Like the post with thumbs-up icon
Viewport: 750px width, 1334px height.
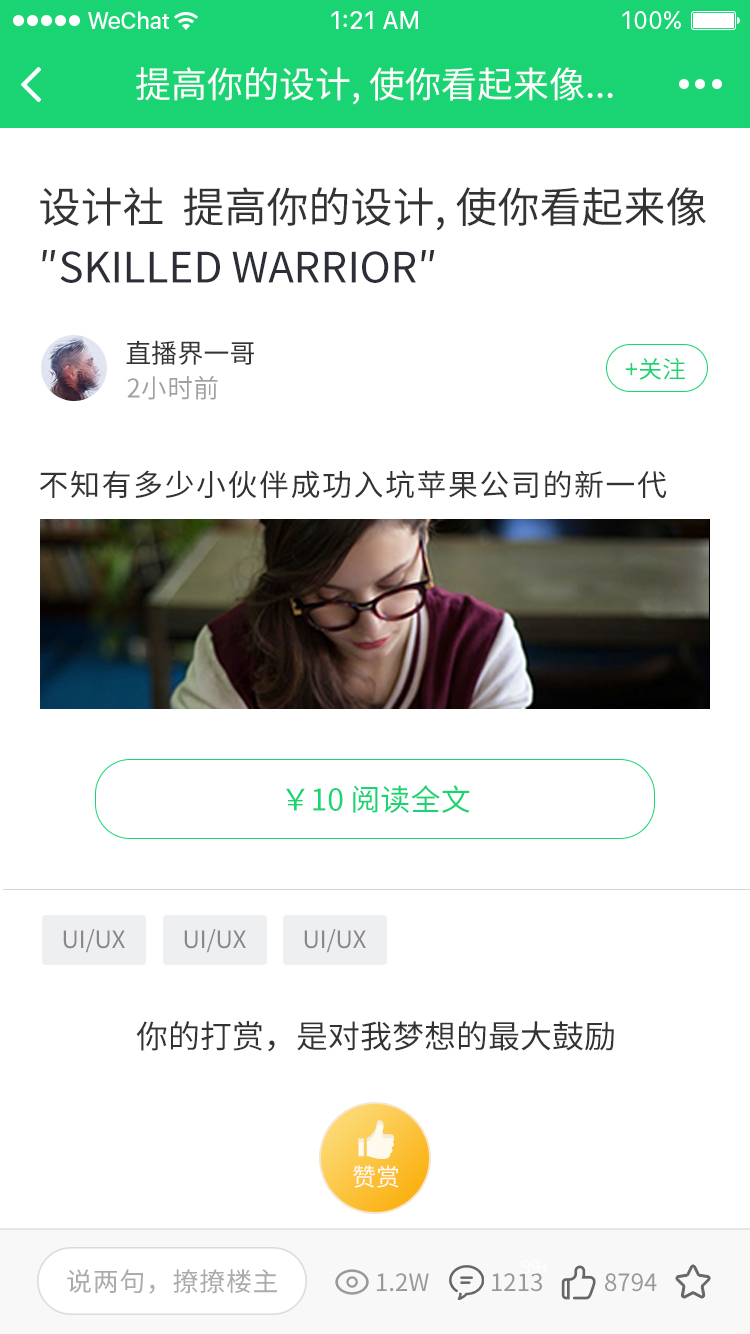pos(579,1282)
